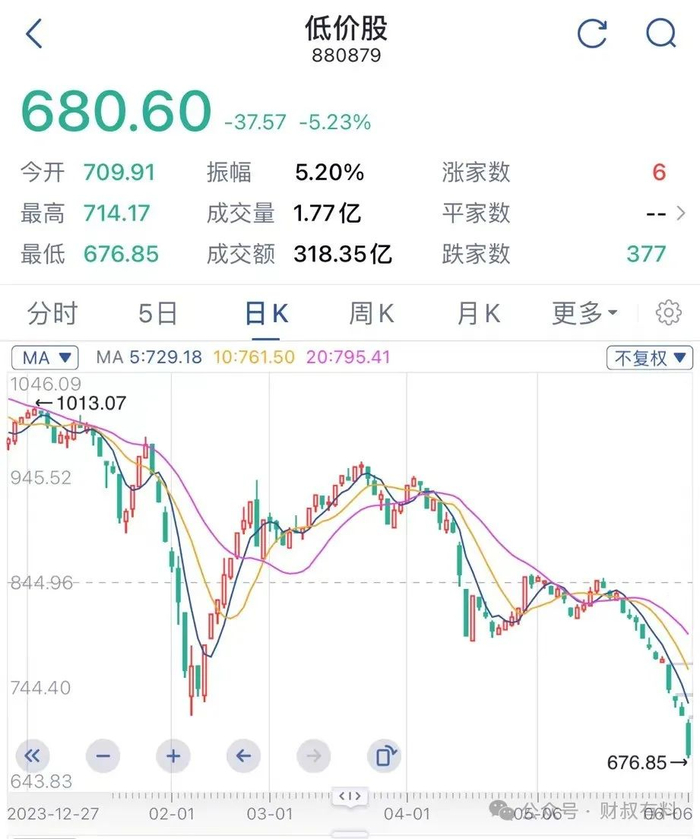This screenshot has width=700, height=839.
Task: Jump to earliest data with double-arrow button
Action: (x=32, y=756)
